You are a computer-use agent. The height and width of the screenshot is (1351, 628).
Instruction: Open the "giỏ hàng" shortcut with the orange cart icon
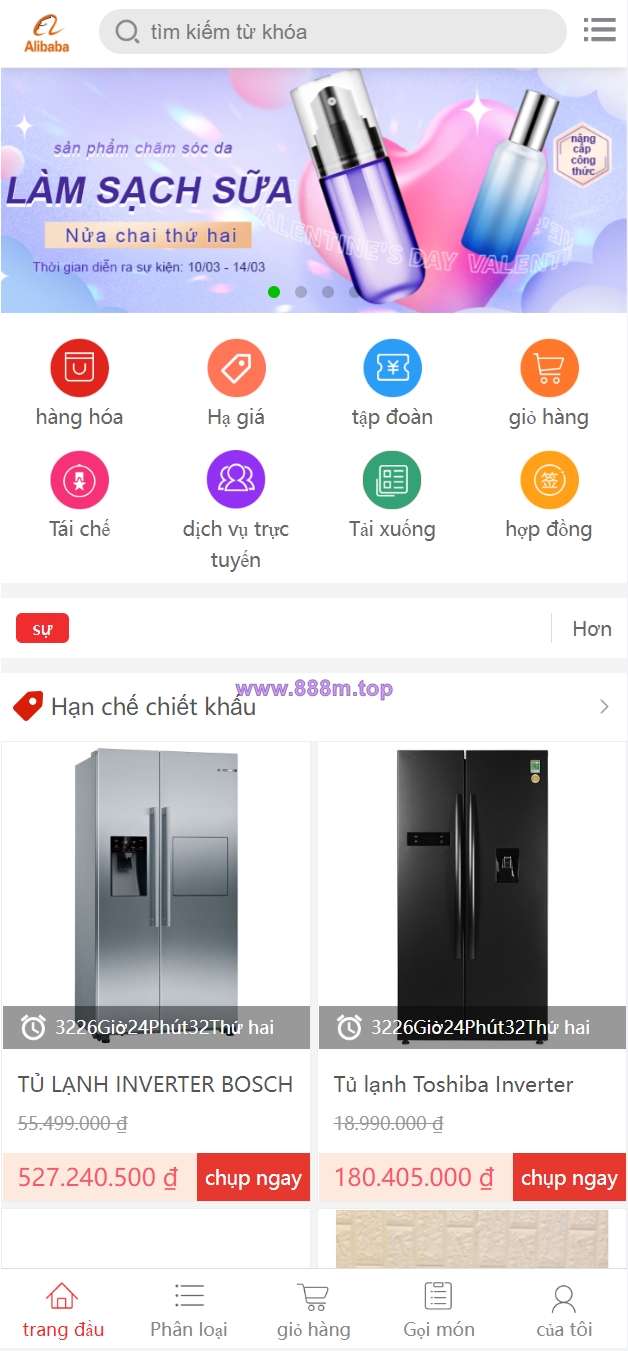(549, 384)
